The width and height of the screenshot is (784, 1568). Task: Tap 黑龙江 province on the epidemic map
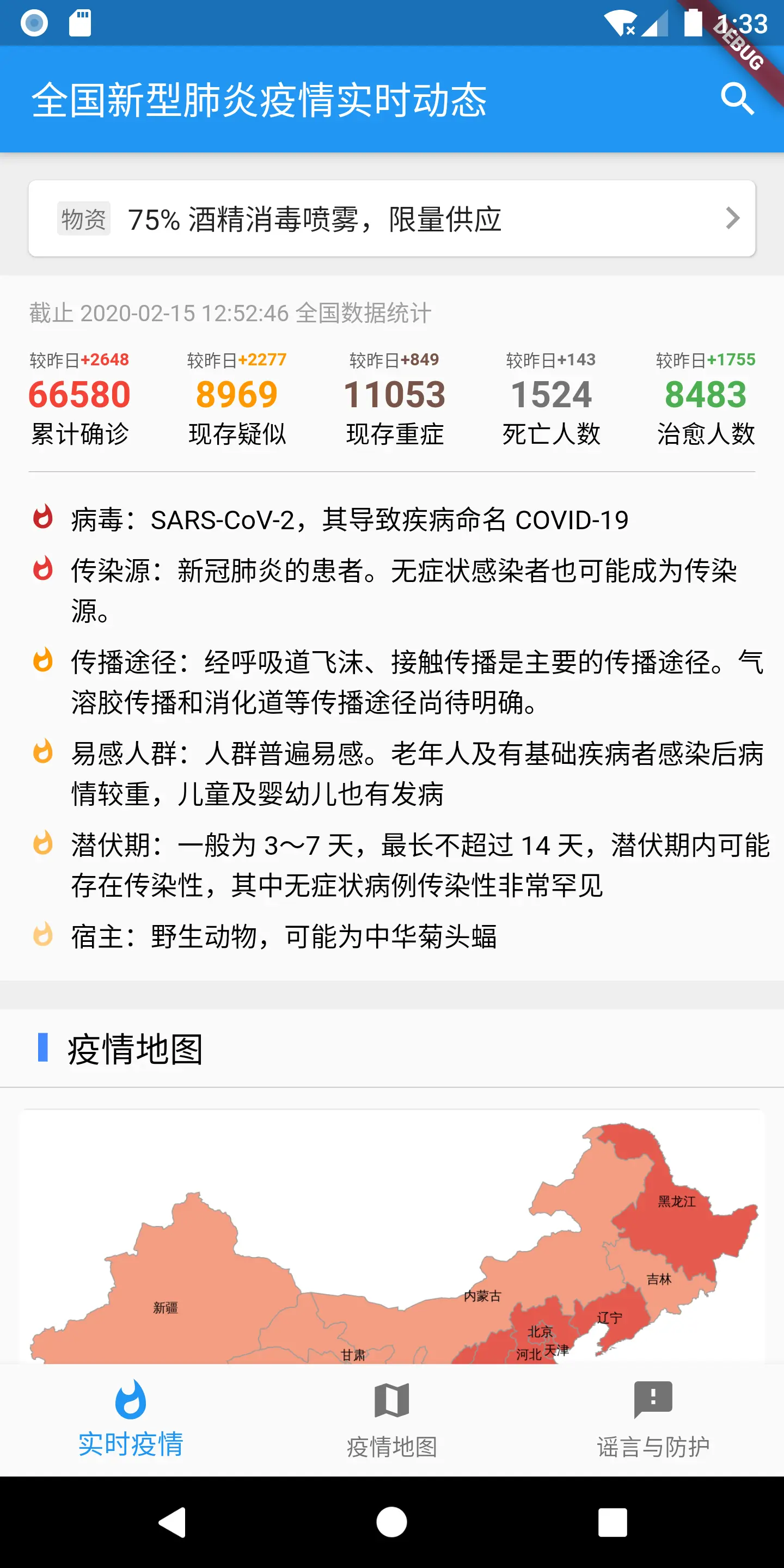coord(676,1202)
